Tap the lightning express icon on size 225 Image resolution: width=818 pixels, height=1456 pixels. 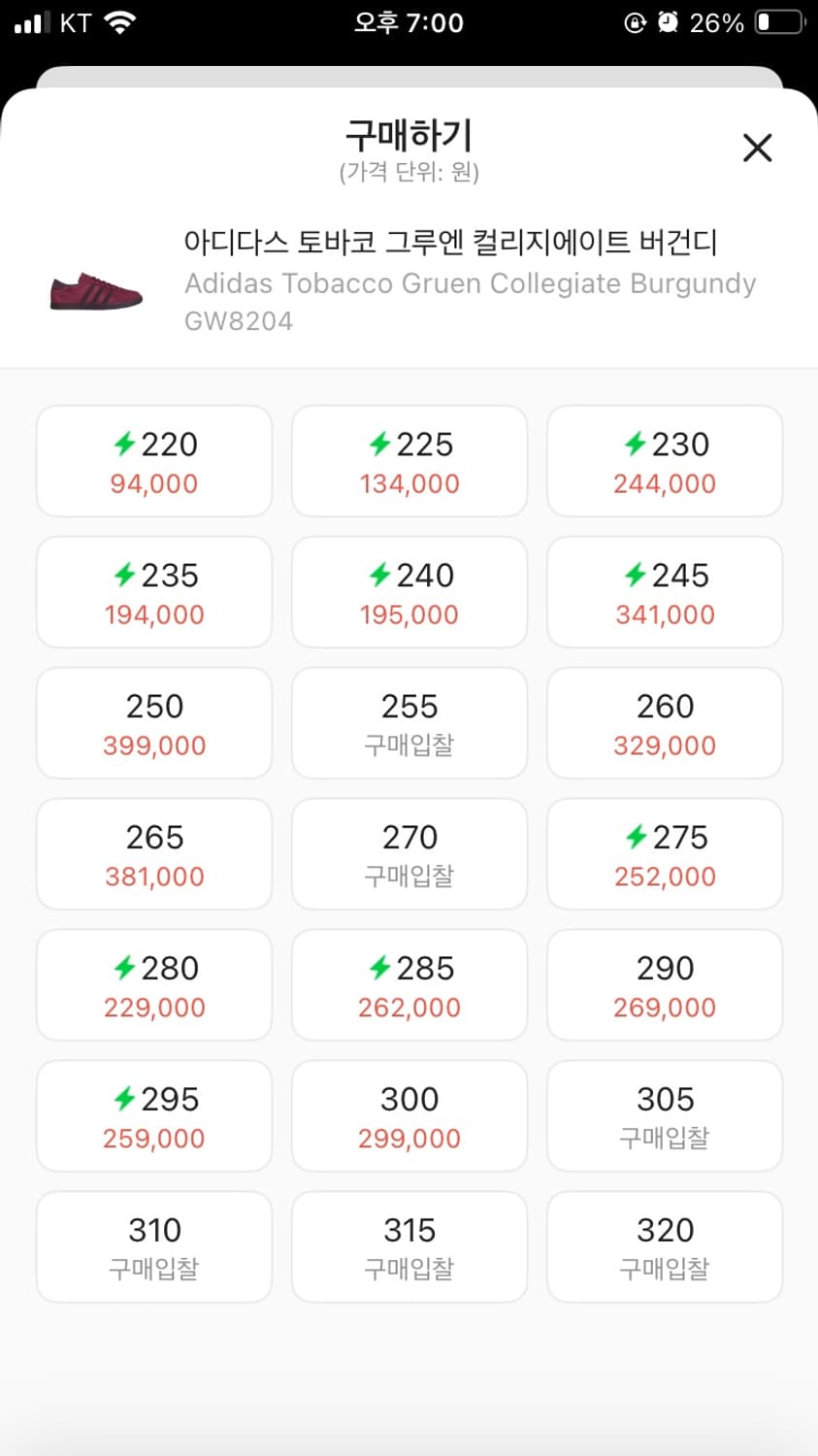[379, 445]
